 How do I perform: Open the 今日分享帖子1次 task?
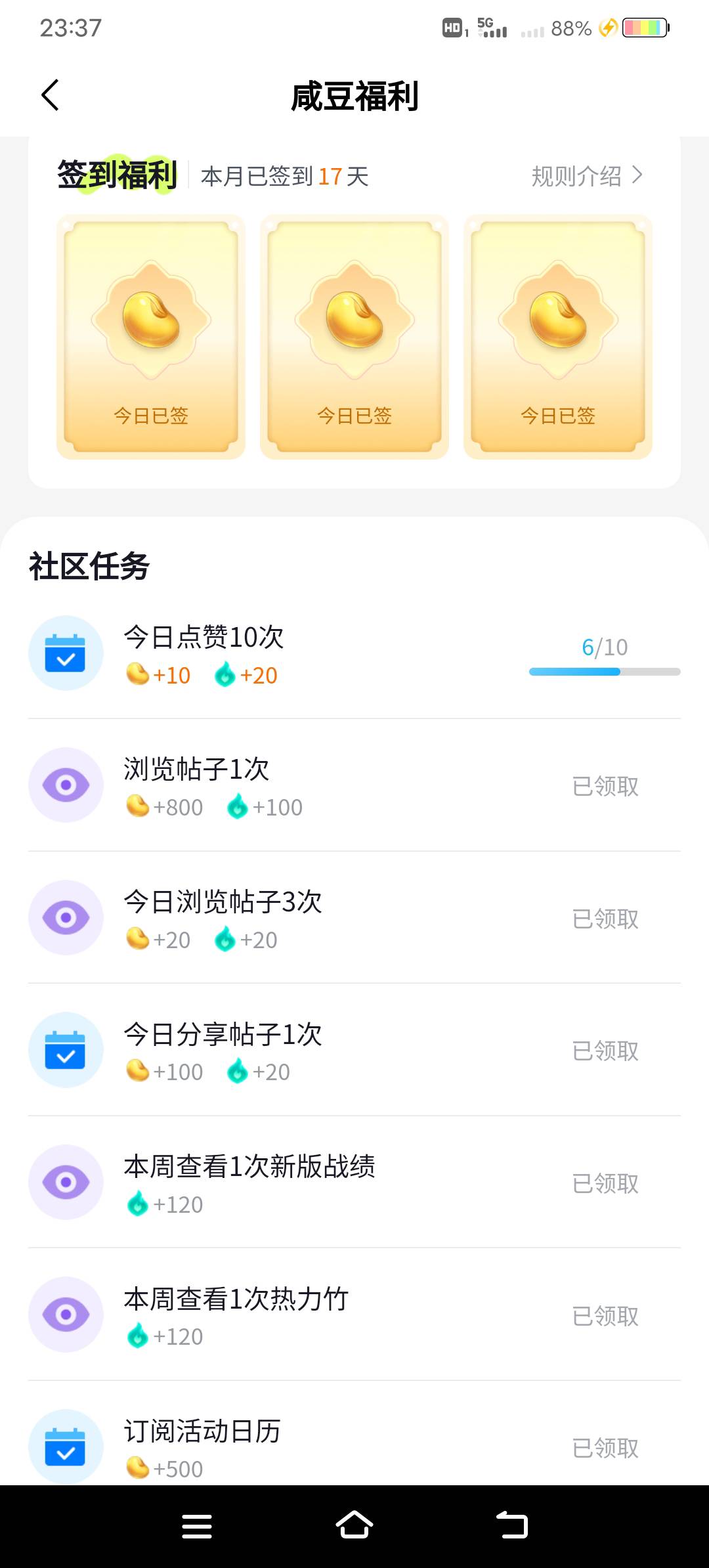[x=223, y=1035]
